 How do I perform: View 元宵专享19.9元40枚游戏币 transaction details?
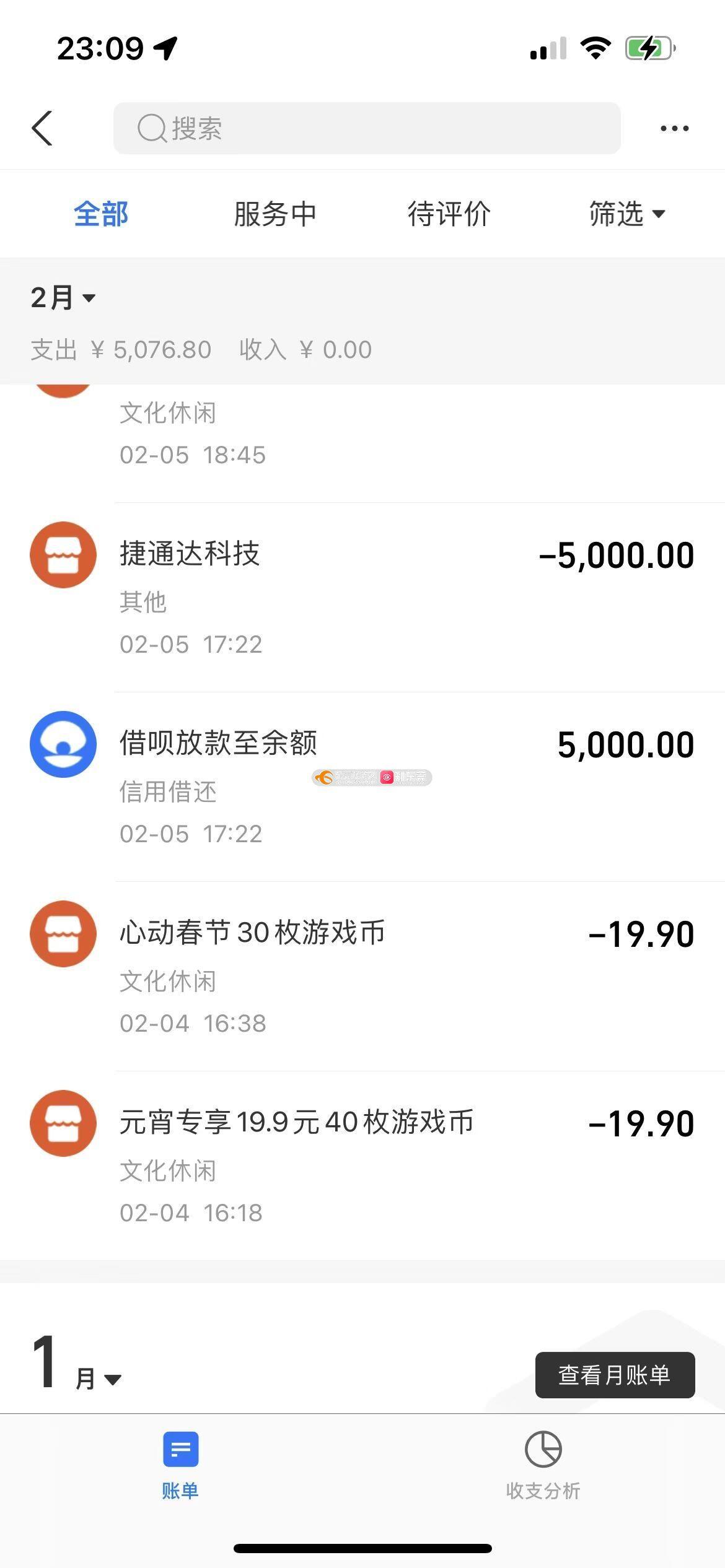pyautogui.click(x=362, y=1166)
